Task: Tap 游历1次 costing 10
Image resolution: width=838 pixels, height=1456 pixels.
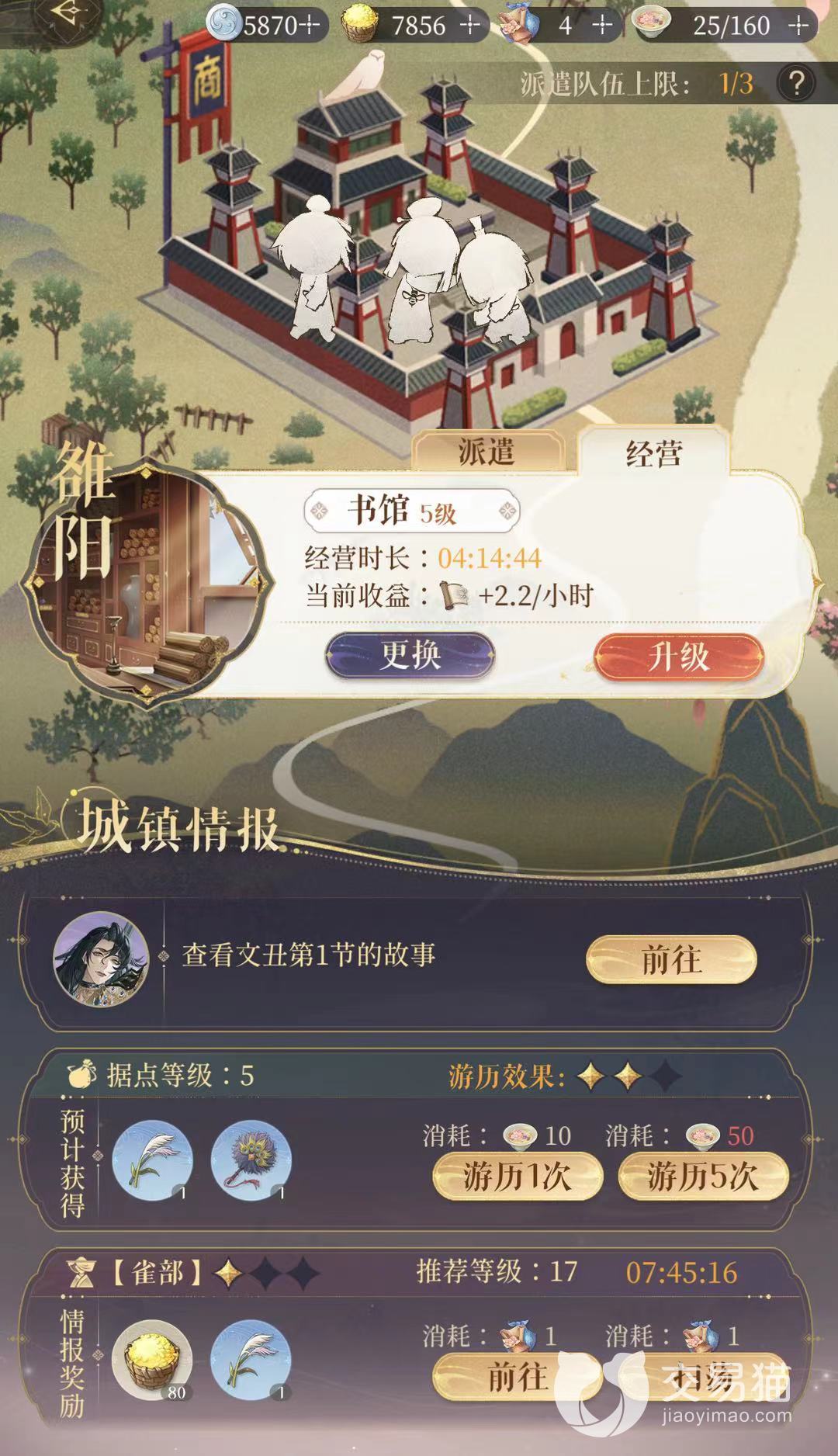Action: coord(517,1177)
